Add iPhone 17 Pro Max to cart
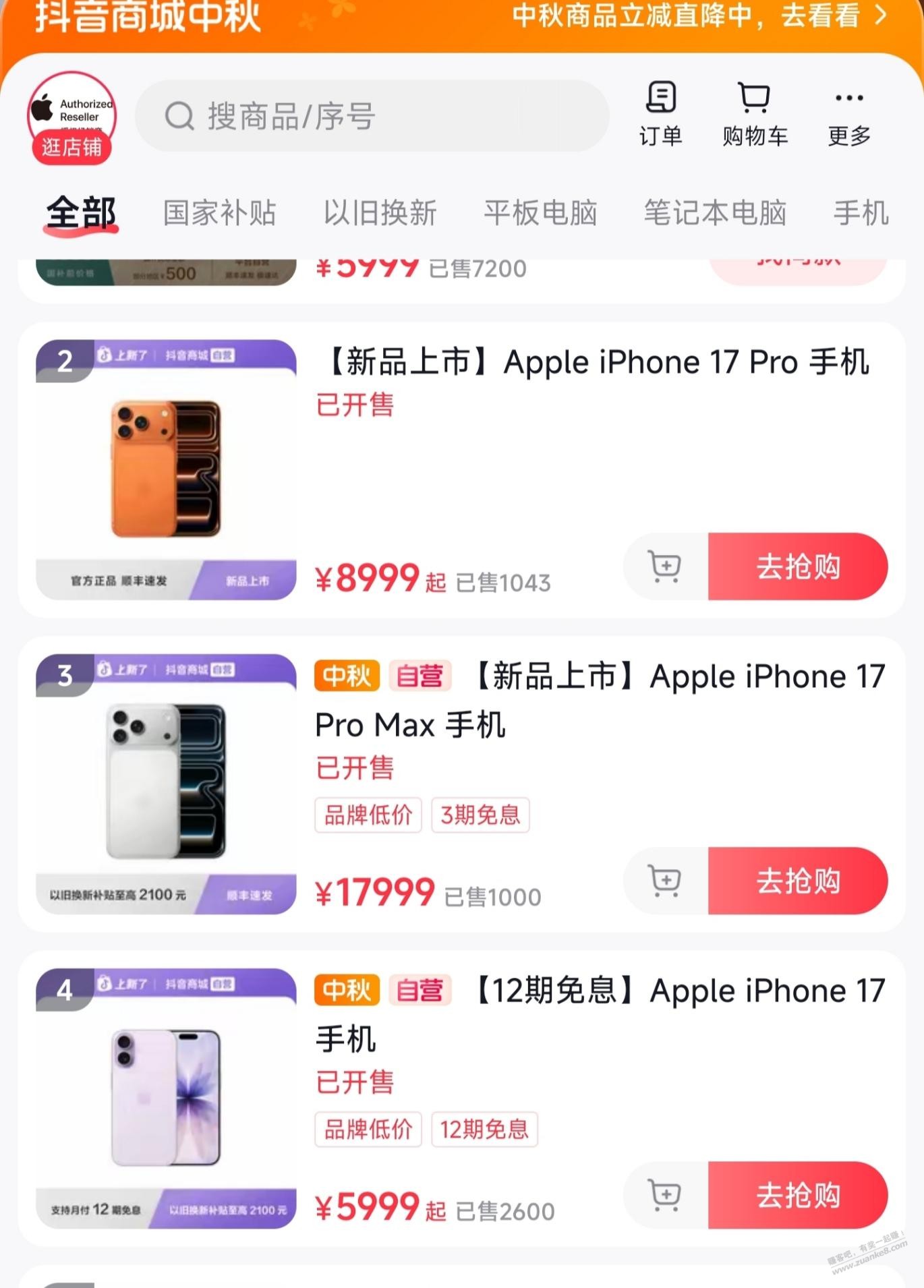The width and height of the screenshot is (924, 1288). [665, 881]
